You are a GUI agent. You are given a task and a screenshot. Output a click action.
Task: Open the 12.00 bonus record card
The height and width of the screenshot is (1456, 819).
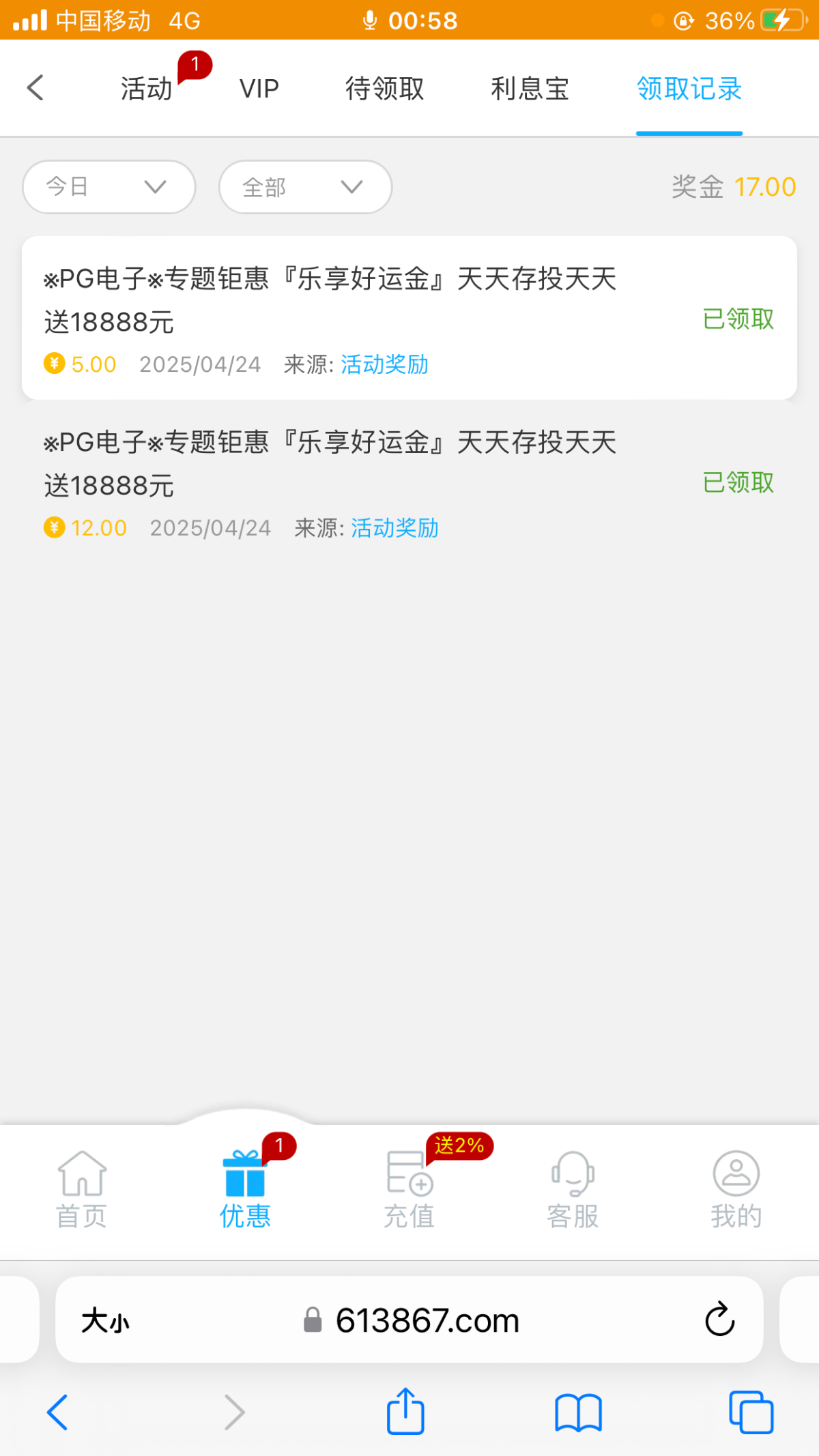(x=409, y=482)
